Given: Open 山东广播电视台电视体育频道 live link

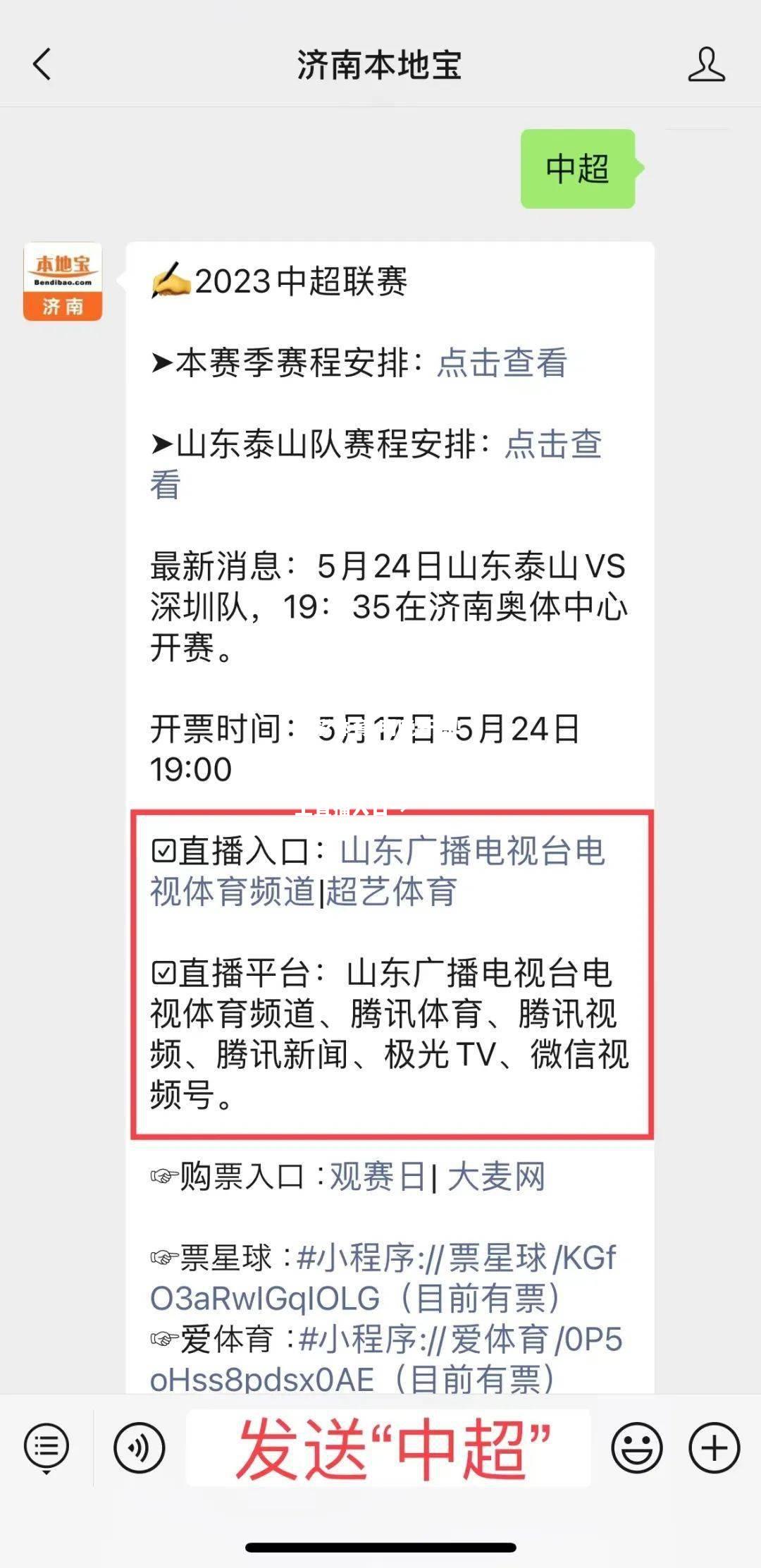Looking at the screenshot, I should pyautogui.click(x=378, y=871).
